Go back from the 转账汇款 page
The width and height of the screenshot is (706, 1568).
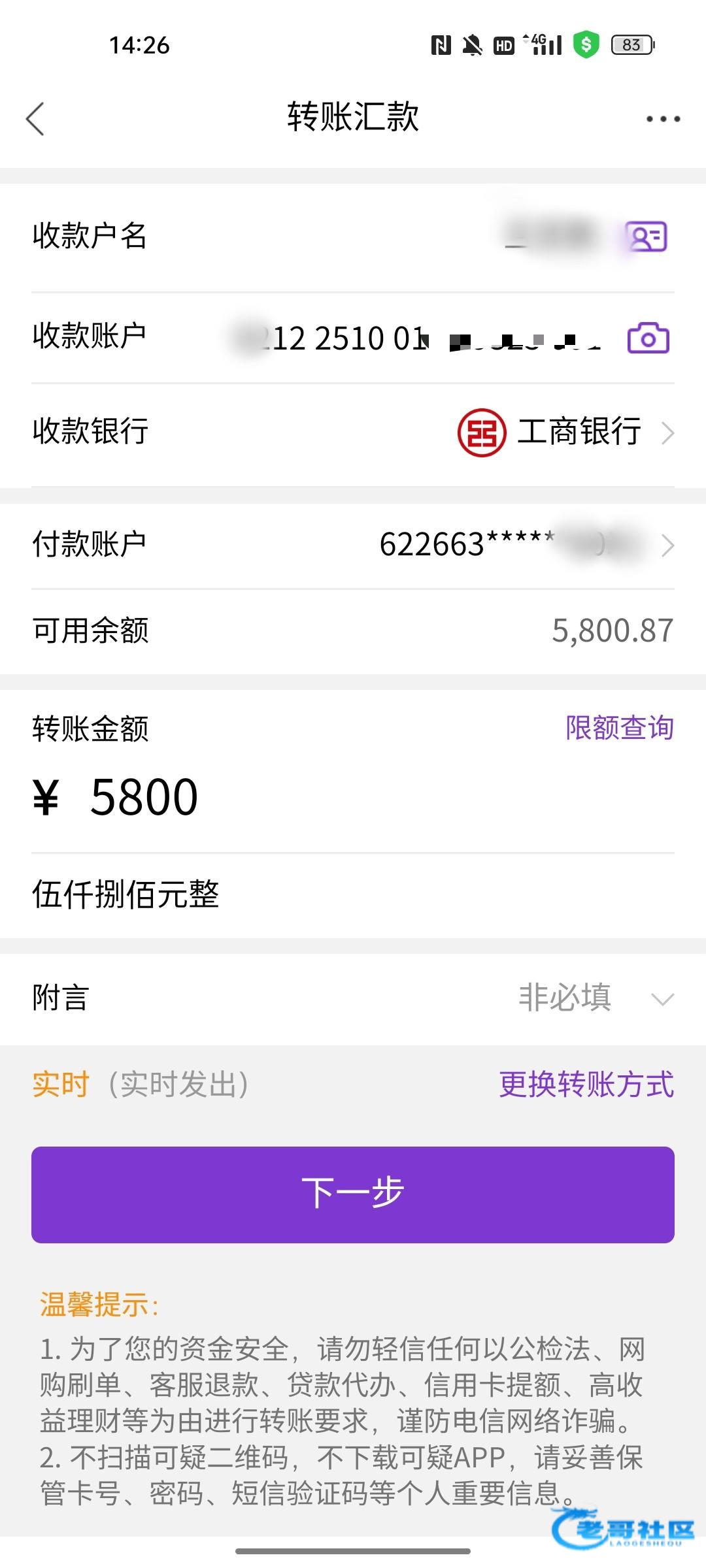pos(35,119)
